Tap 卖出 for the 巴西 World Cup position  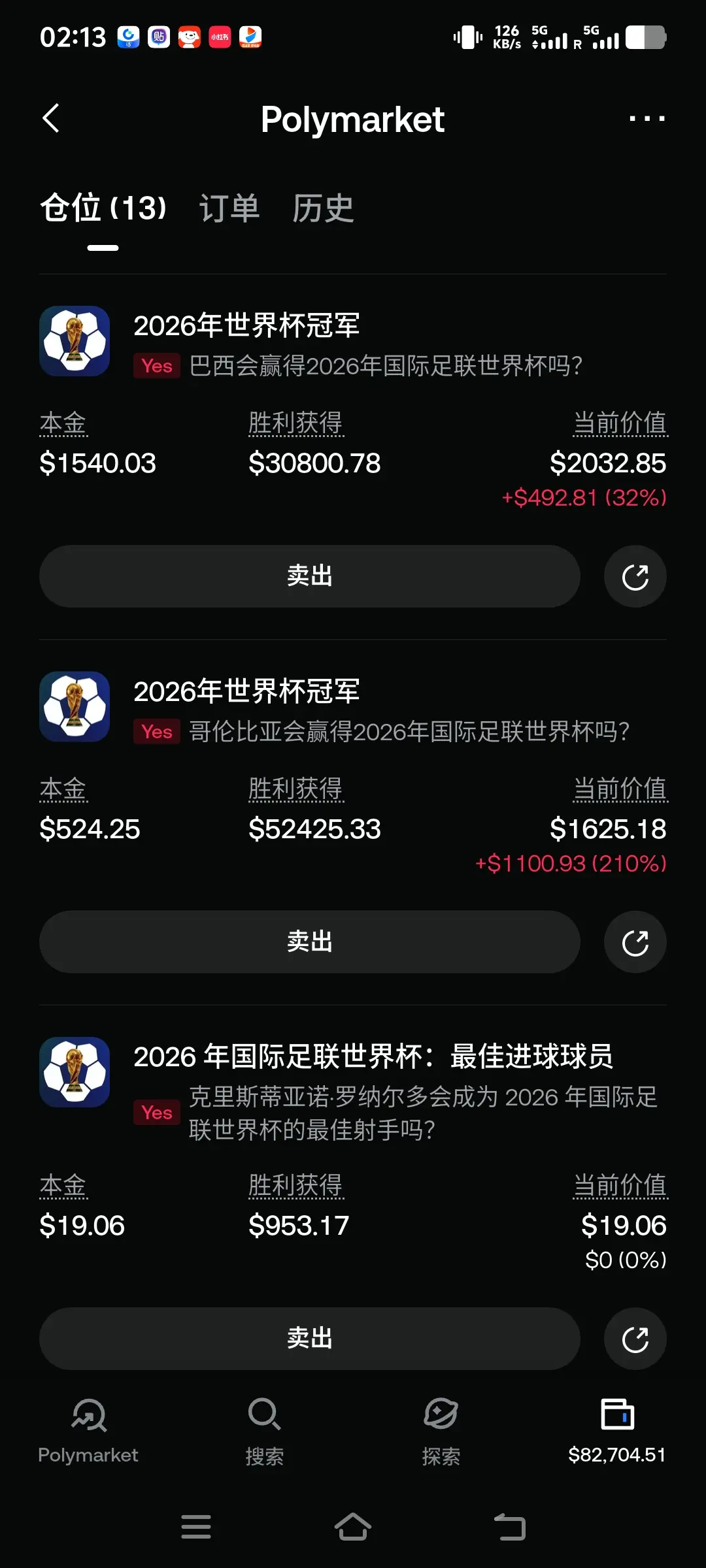coord(310,576)
